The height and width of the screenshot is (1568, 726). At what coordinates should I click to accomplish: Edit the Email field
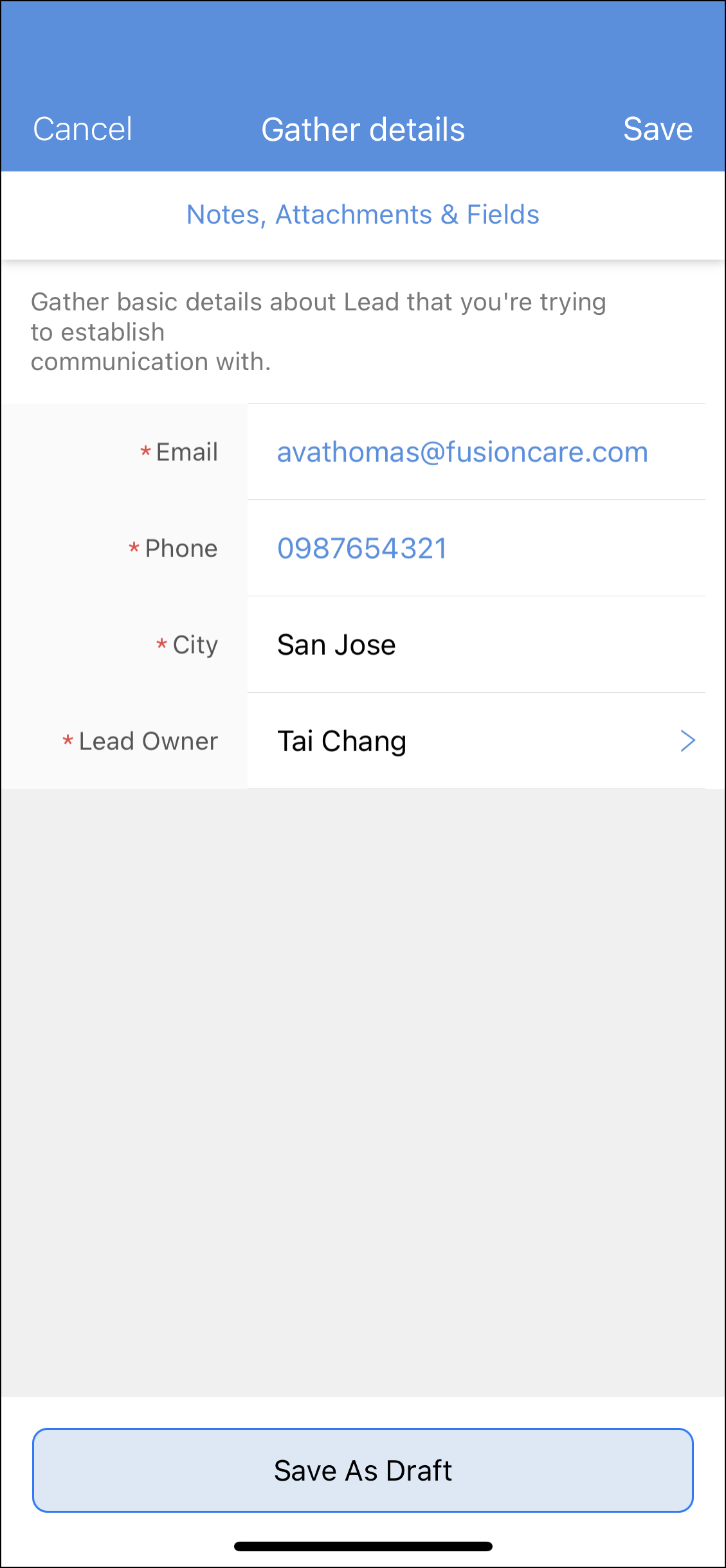(x=462, y=452)
